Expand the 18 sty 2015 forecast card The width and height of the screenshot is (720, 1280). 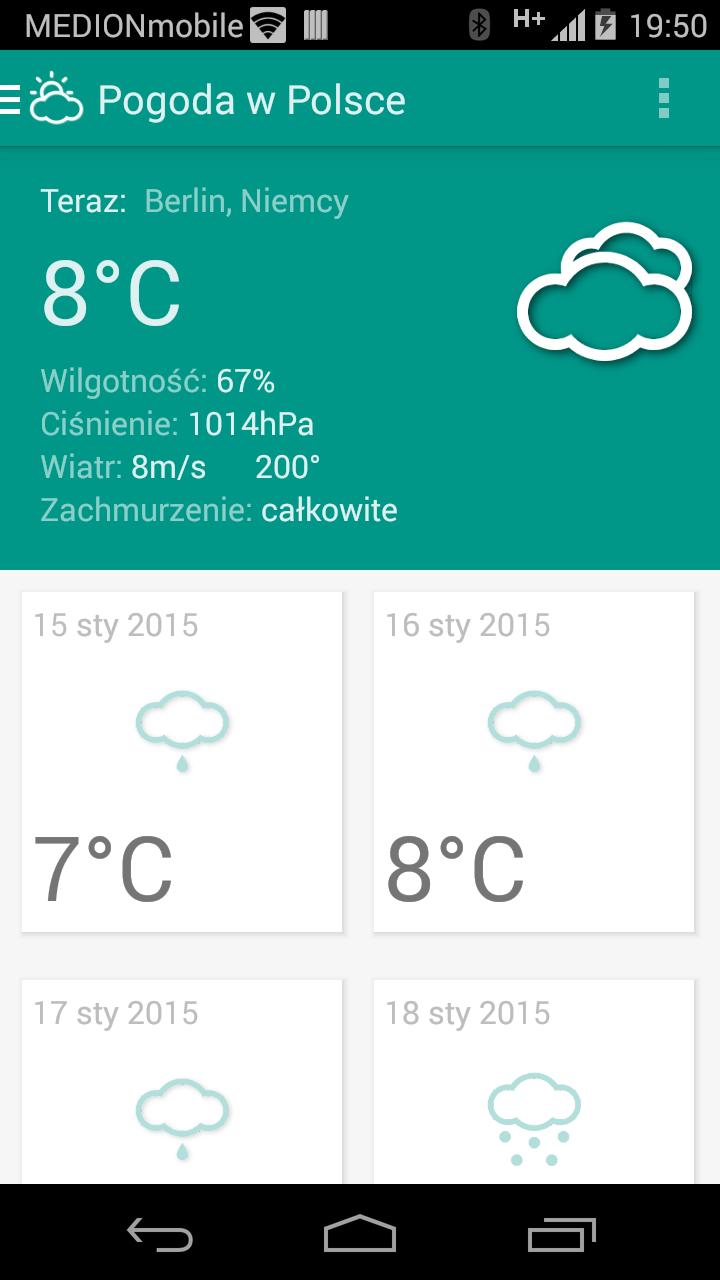[533, 1080]
